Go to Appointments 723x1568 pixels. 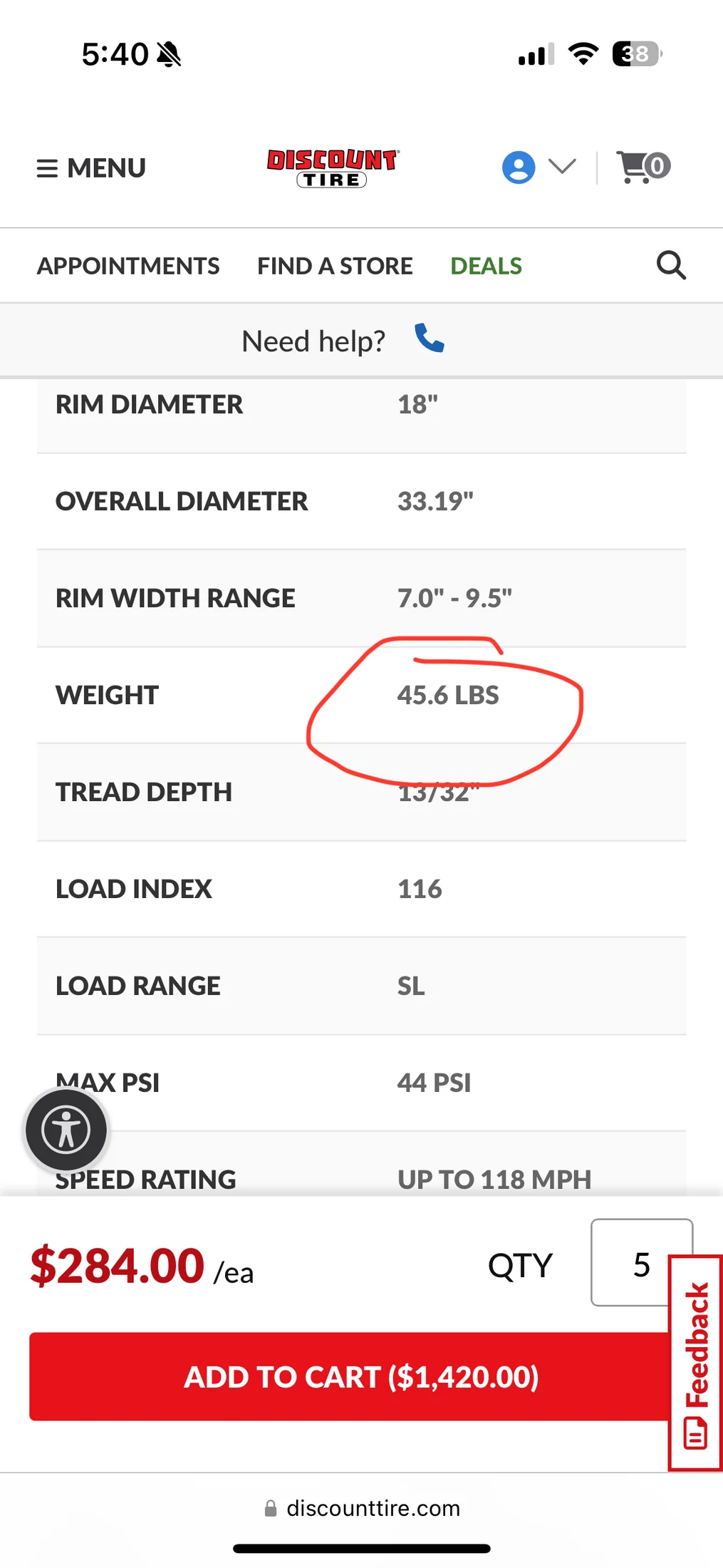[128, 266]
